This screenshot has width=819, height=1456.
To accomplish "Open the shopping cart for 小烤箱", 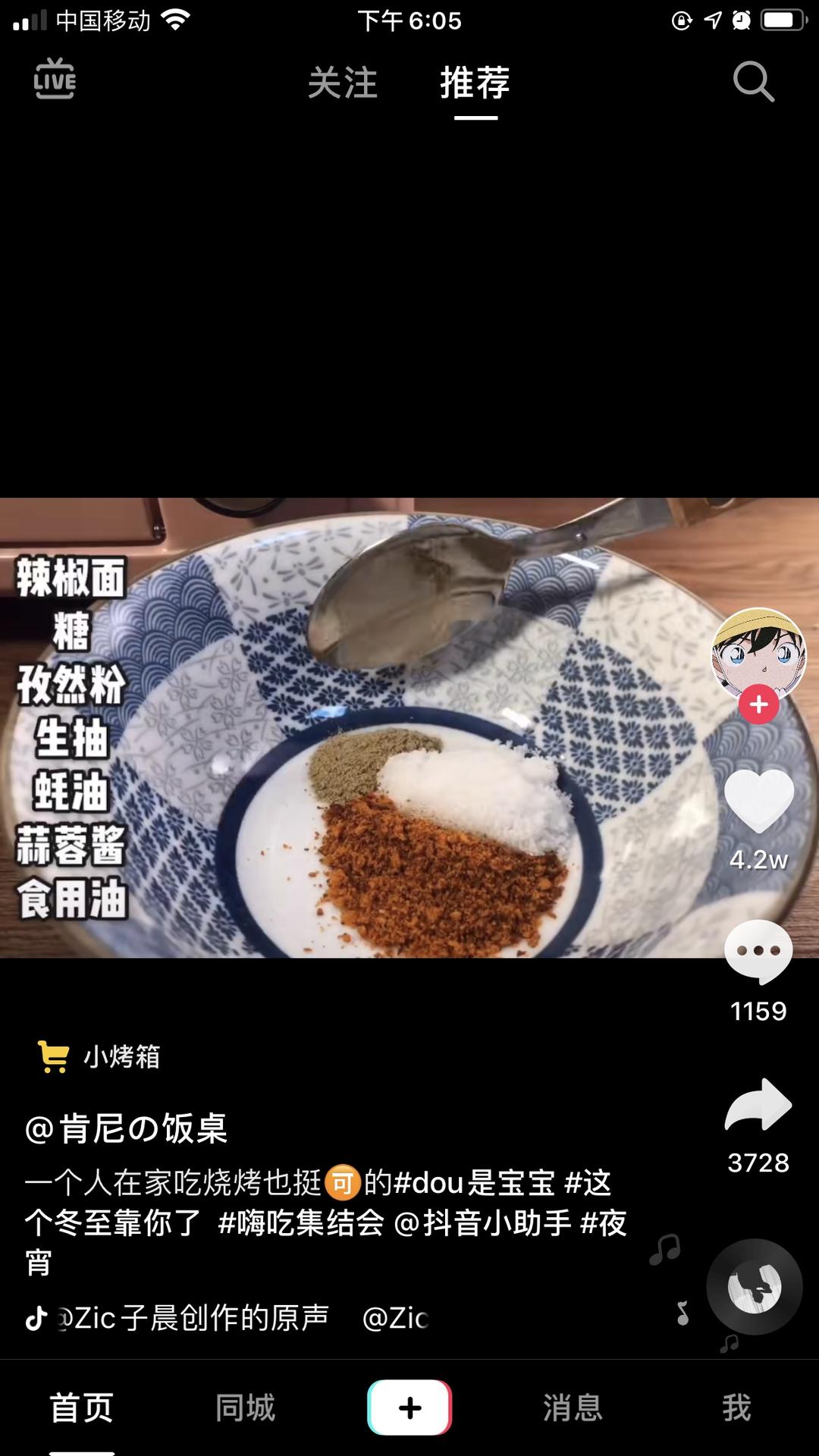I will pyautogui.click(x=99, y=1057).
